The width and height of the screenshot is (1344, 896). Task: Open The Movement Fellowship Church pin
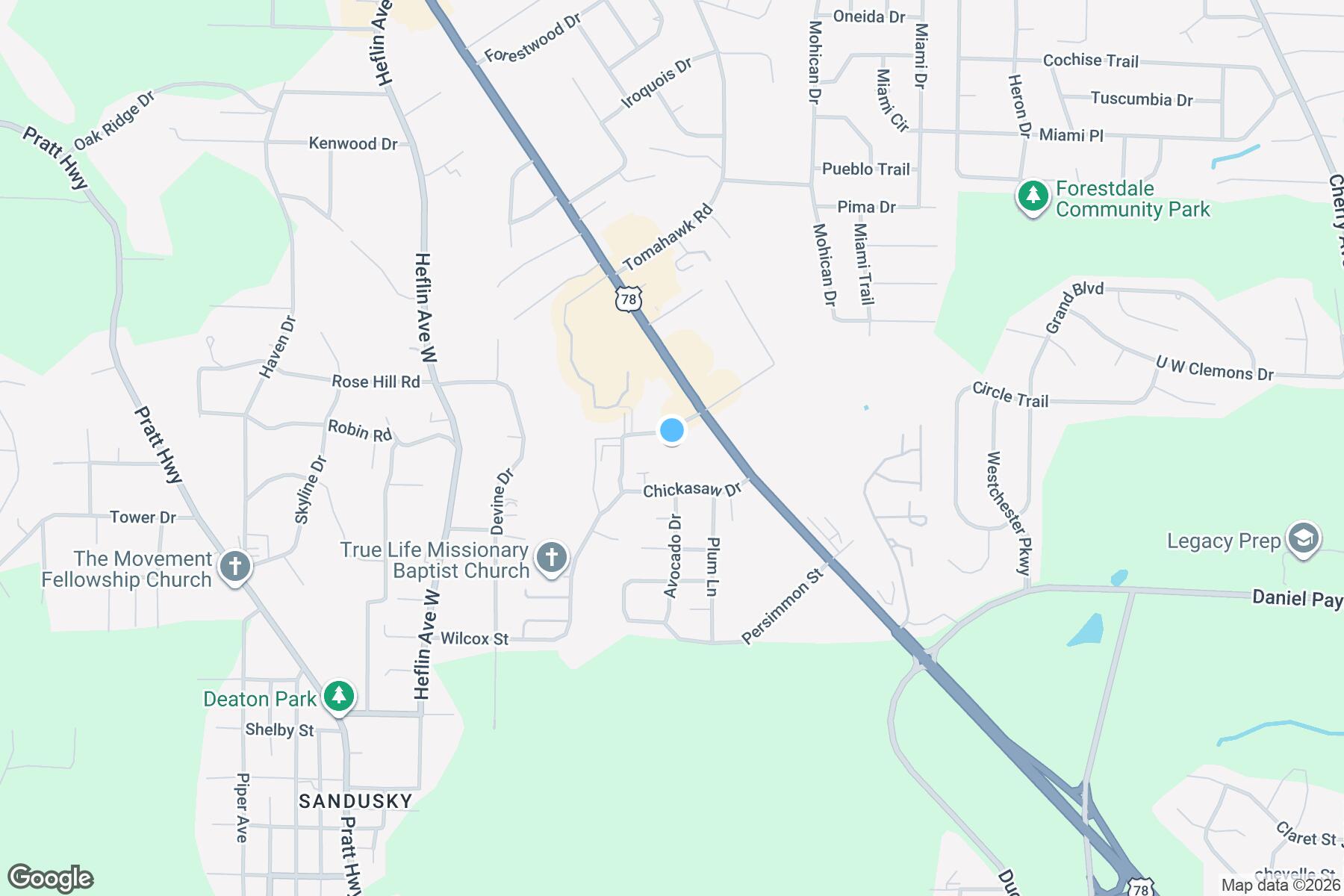(x=235, y=567)
